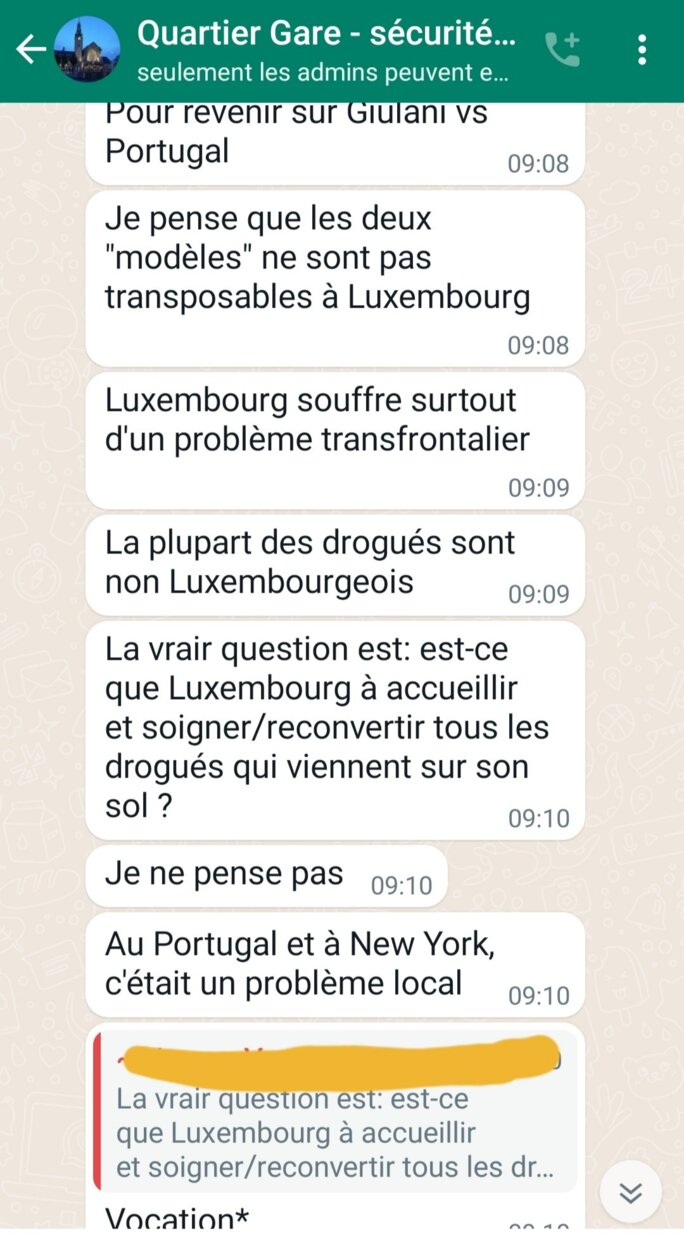Go back to the chat list
This screenshot has height=1238, width=684.
point(30,50)
